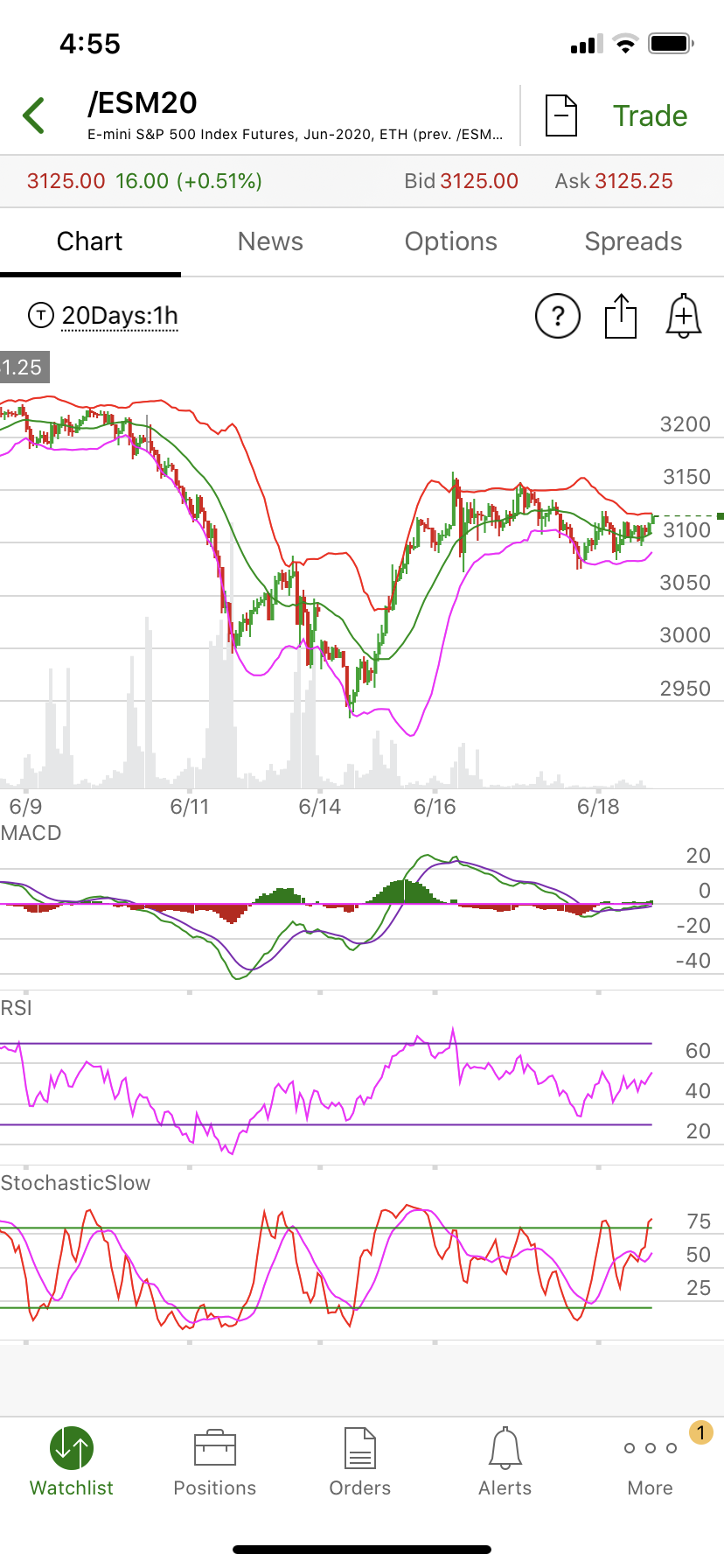Share this chart
This screenshot has width=724, height=1568.
(621, 316)
